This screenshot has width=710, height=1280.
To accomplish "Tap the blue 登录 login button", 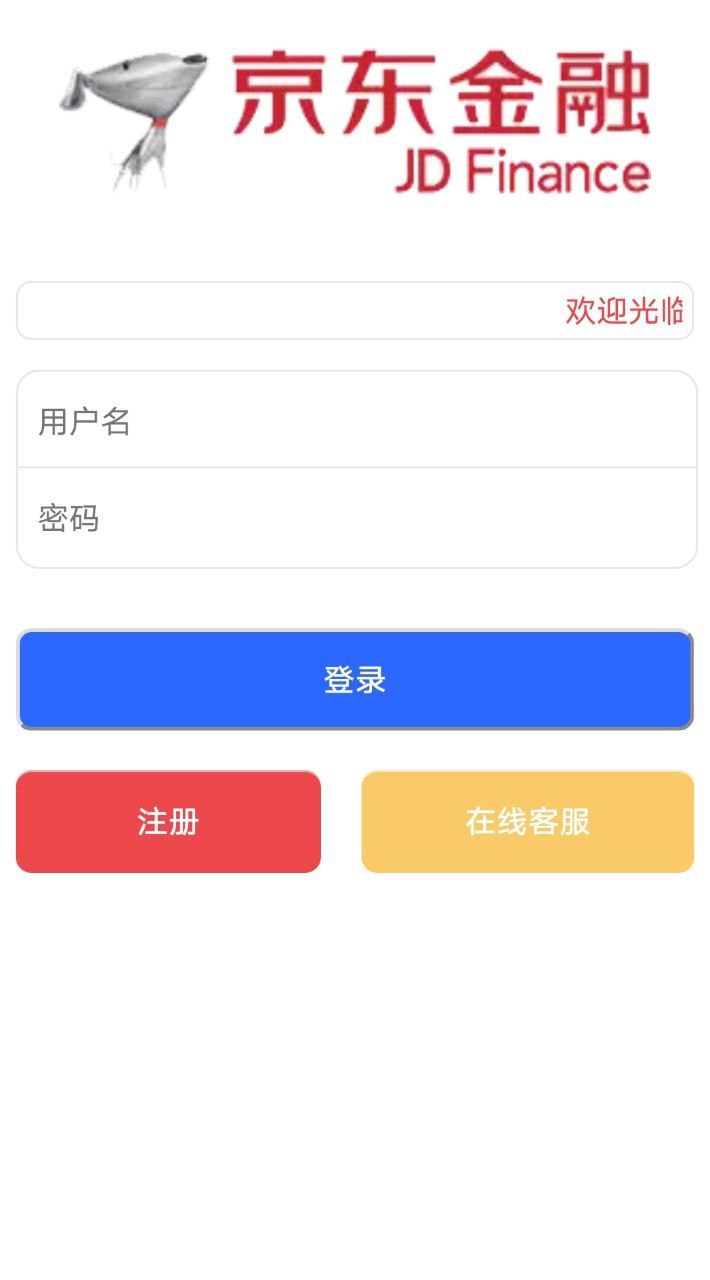I will coord(355,680).
